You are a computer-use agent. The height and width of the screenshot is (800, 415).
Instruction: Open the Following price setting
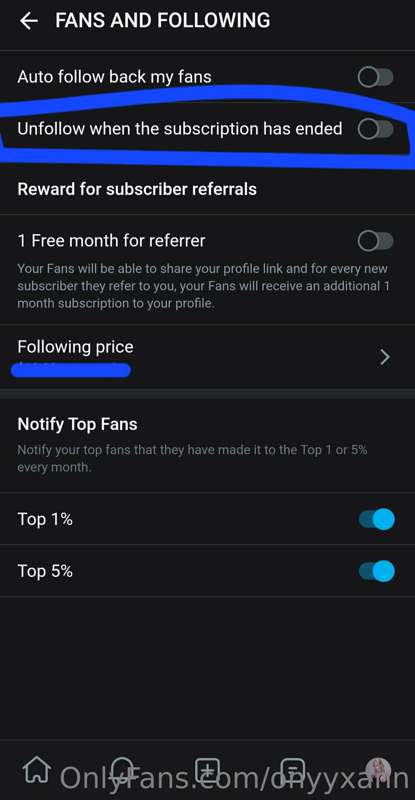click(x=207, y=357)
